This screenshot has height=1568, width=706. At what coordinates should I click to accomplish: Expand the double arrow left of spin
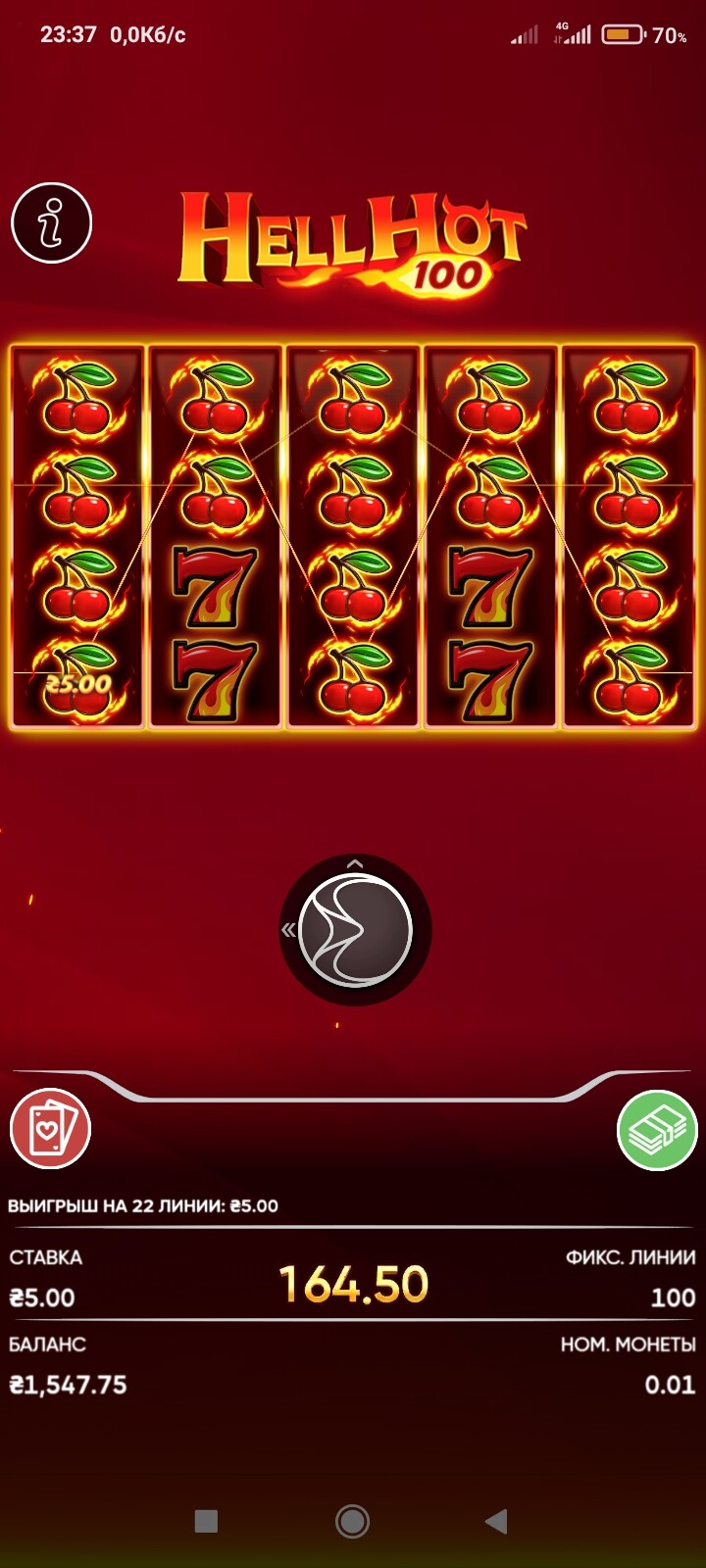[288, 930]
